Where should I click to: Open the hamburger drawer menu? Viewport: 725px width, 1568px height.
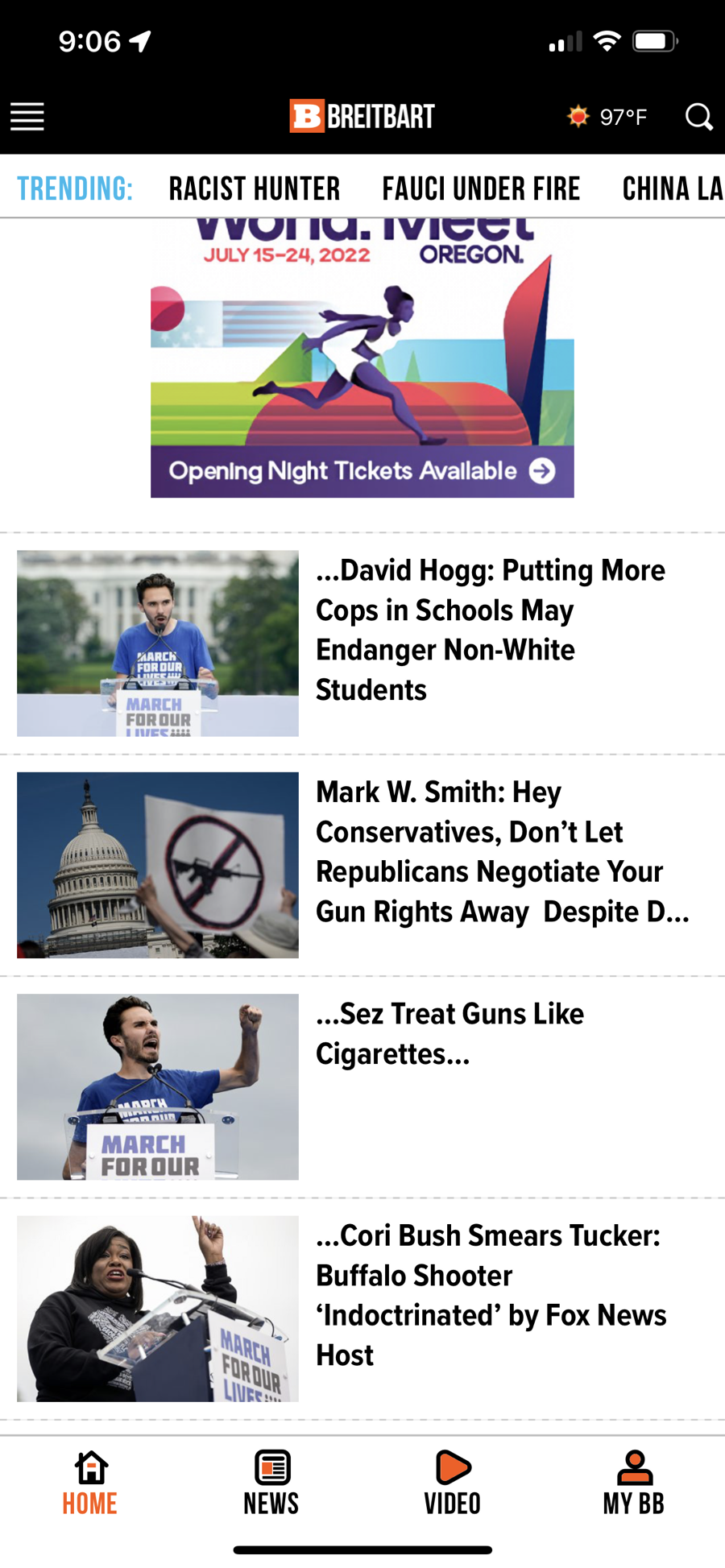pos(27,117)
